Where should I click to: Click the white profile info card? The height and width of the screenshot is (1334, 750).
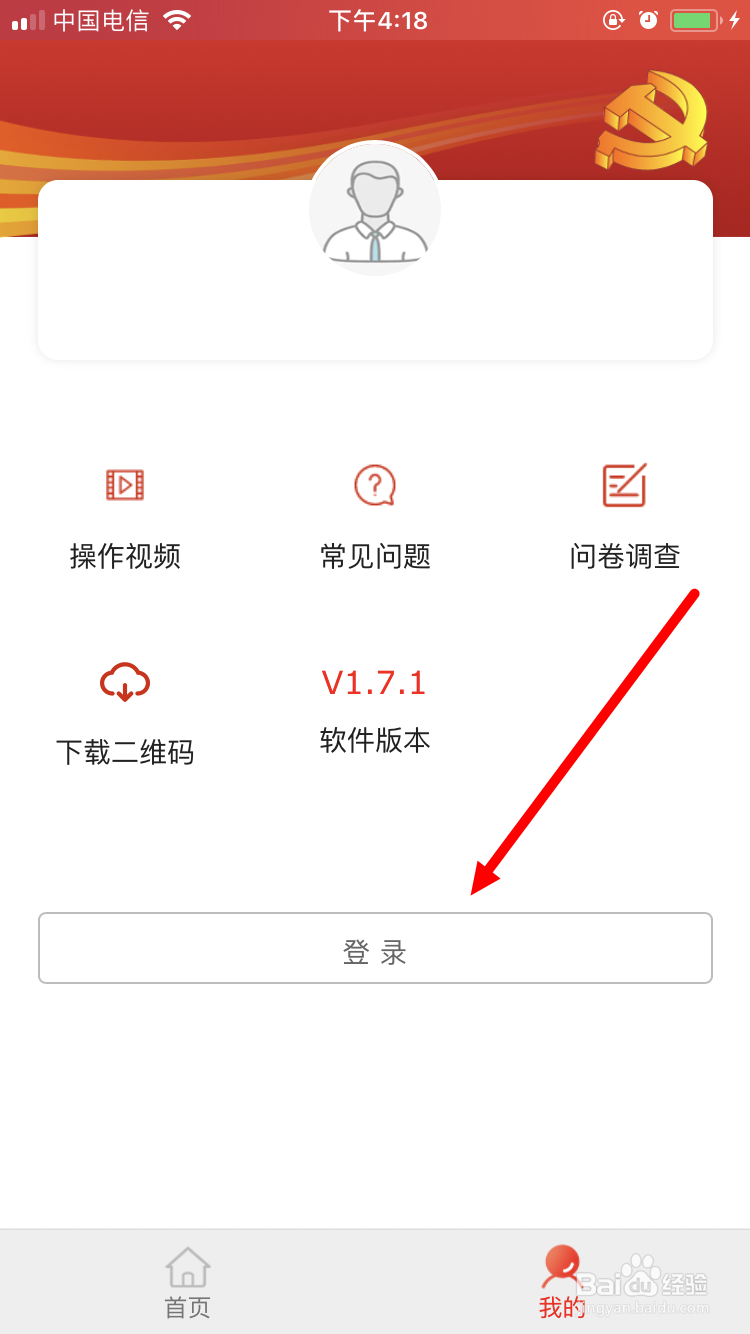374,300
